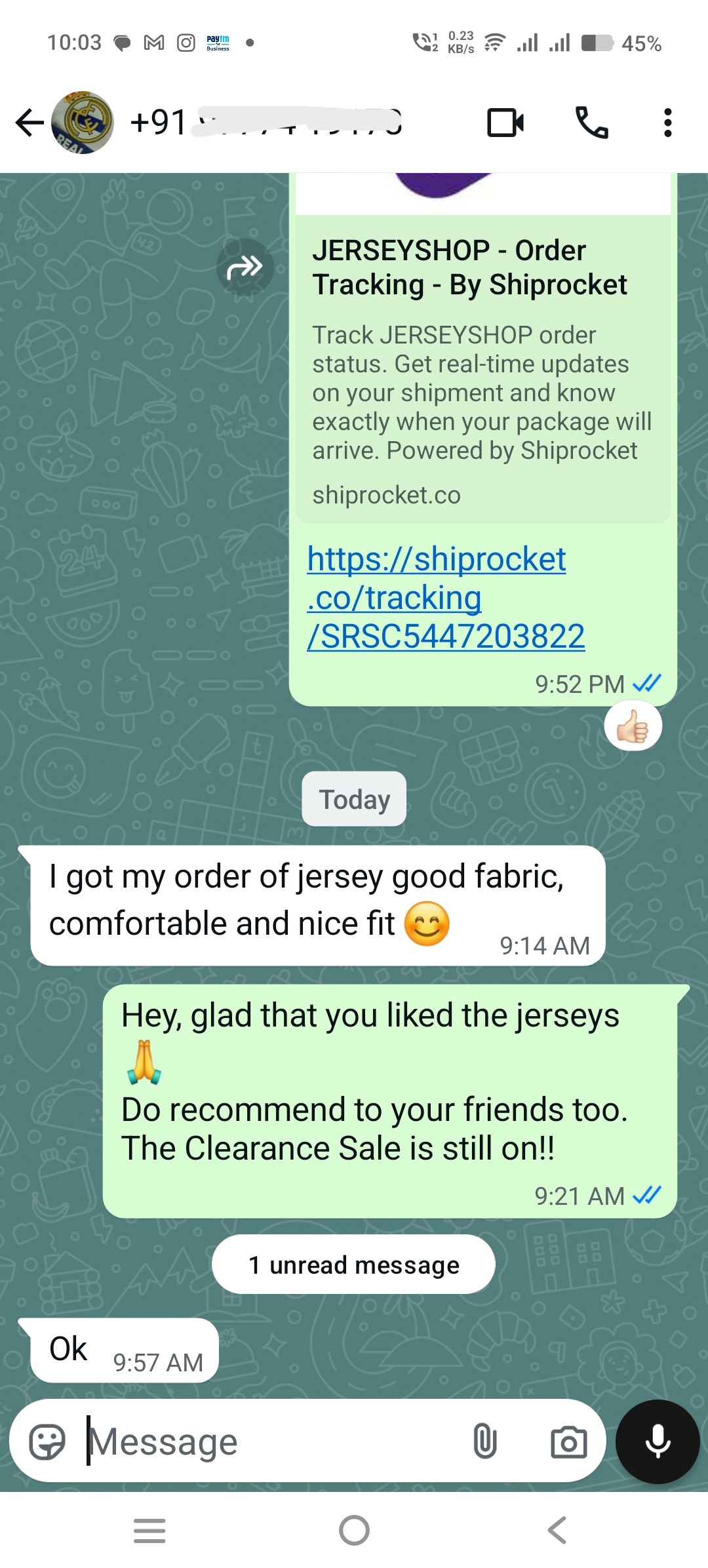Open the emoji and sticker picker
Image resolution: width=708 pixels, height=1568 pixels.
click(x=47, y=1442)
